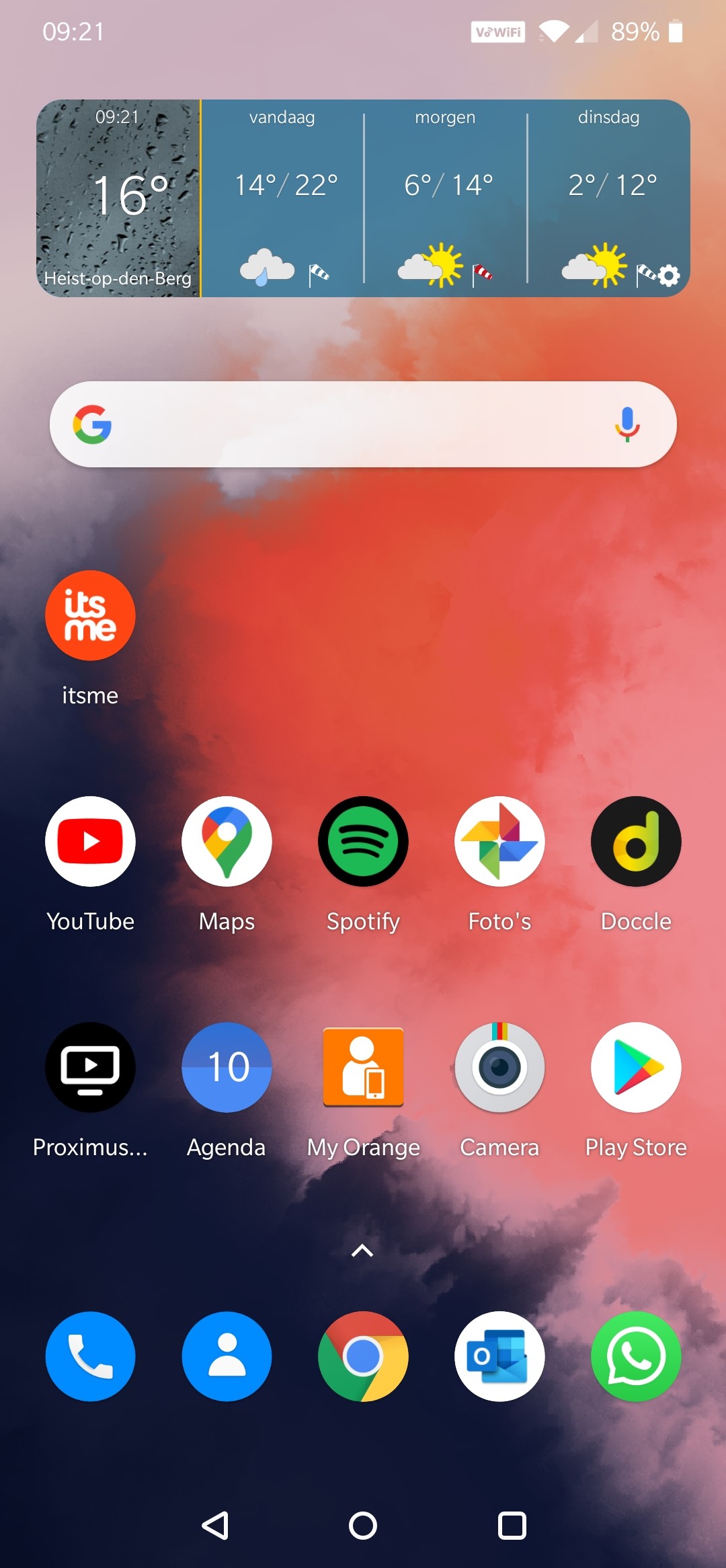Open the Agenda calendar app
Viewport: 726px width, 1568px height.
point(227,1067)
